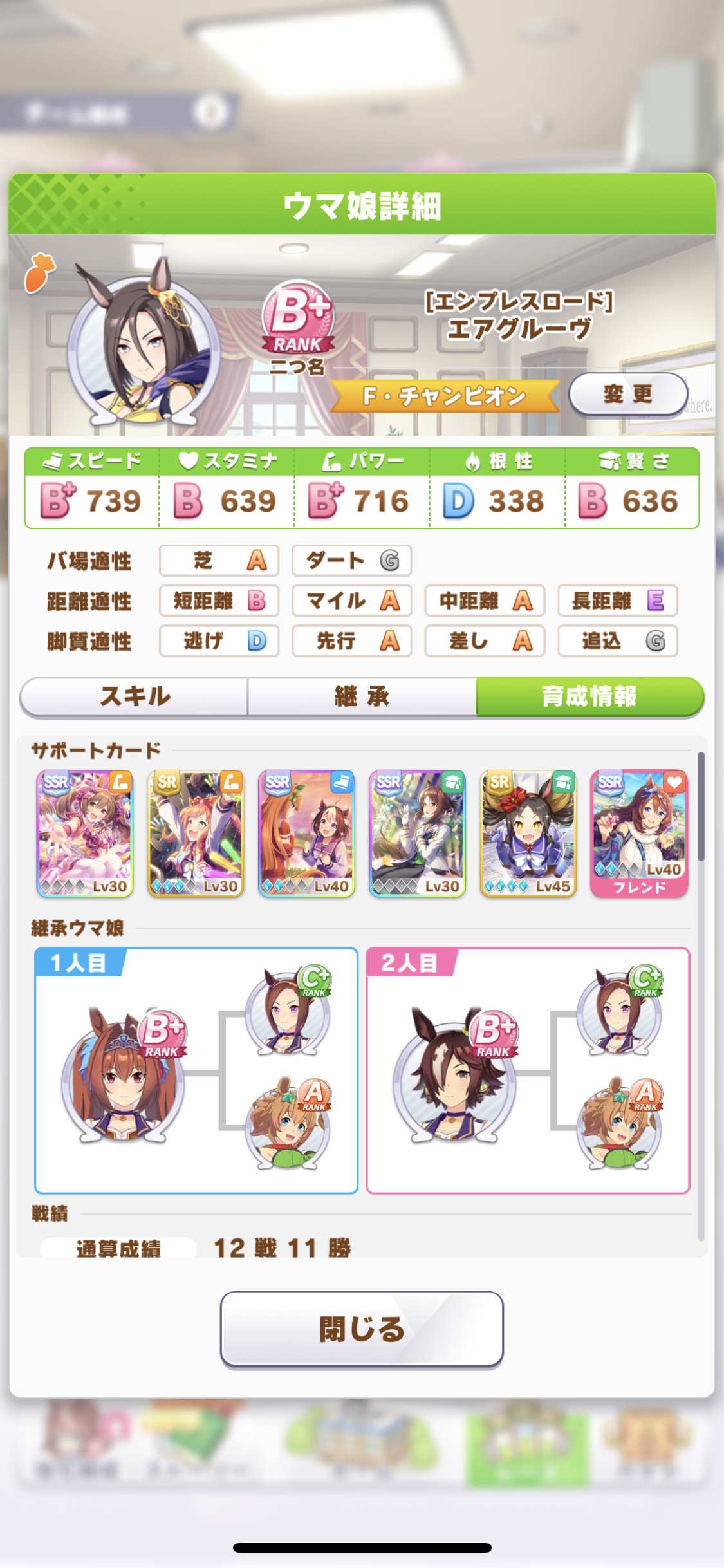This screenshot has width=724, height=1568.
Task: Select the 育成情報 tab
Action: point(589,696)
